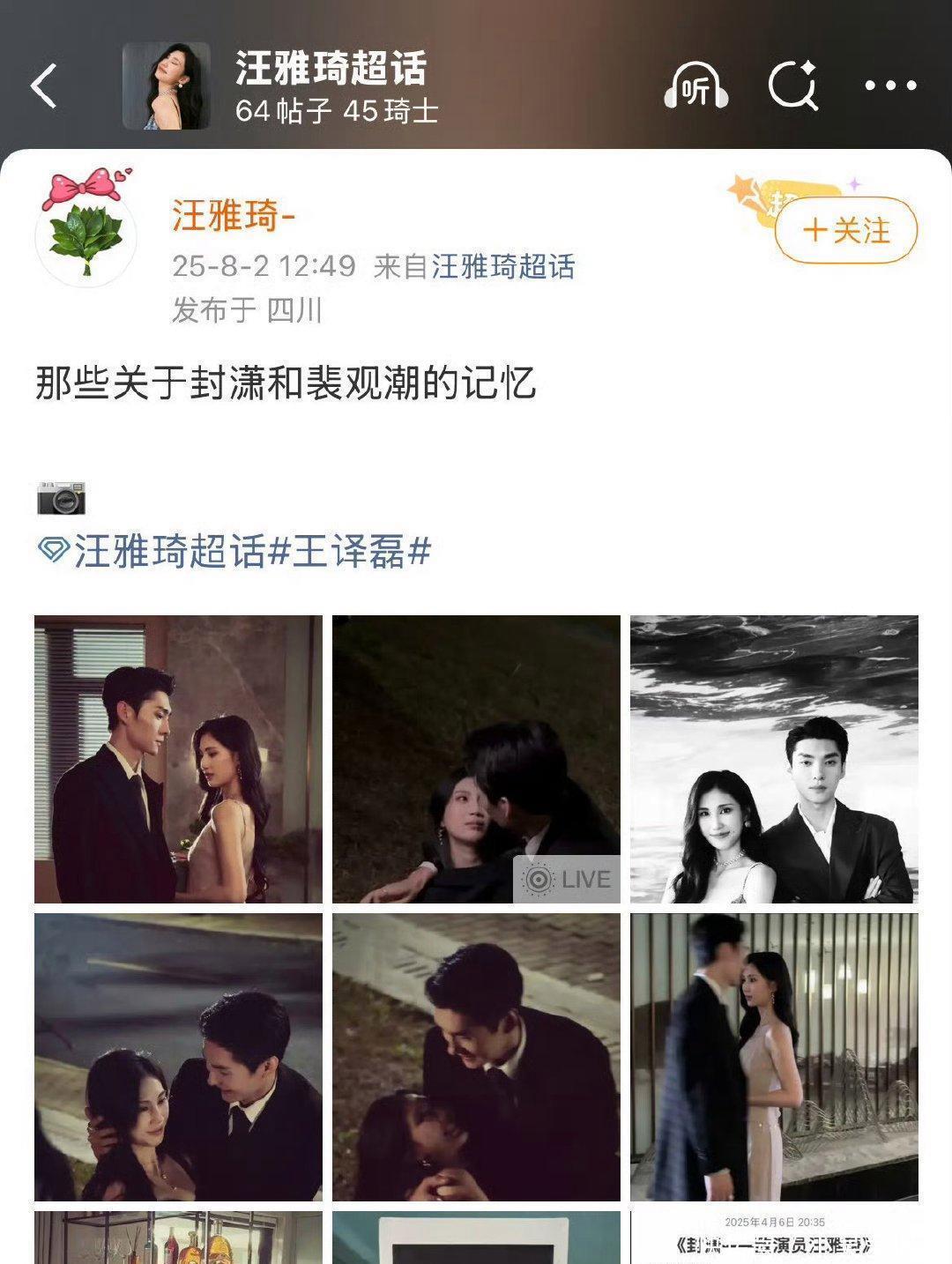Open the LIVE photo tile
The width and height of the screenshot is (952, 1264).
pyautogui.click(x=476, y=759)
